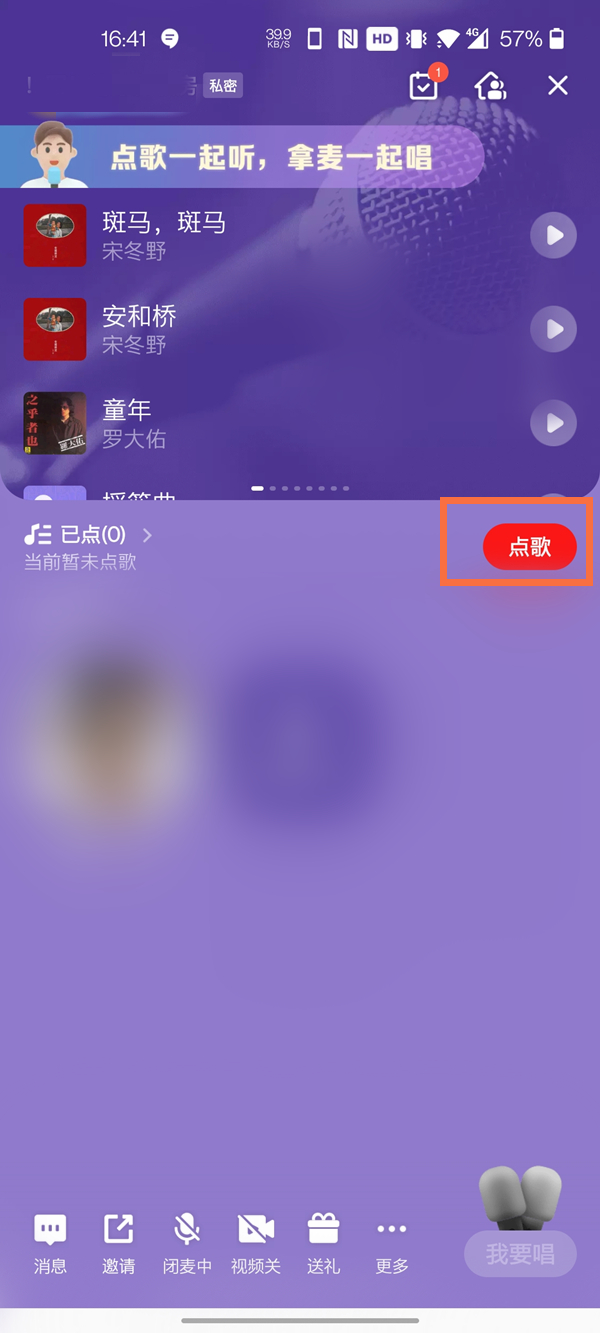The width and height of the screenshot is (600, 1333).
Task: Open 更多 options
Action: [x=392, y=1243]
